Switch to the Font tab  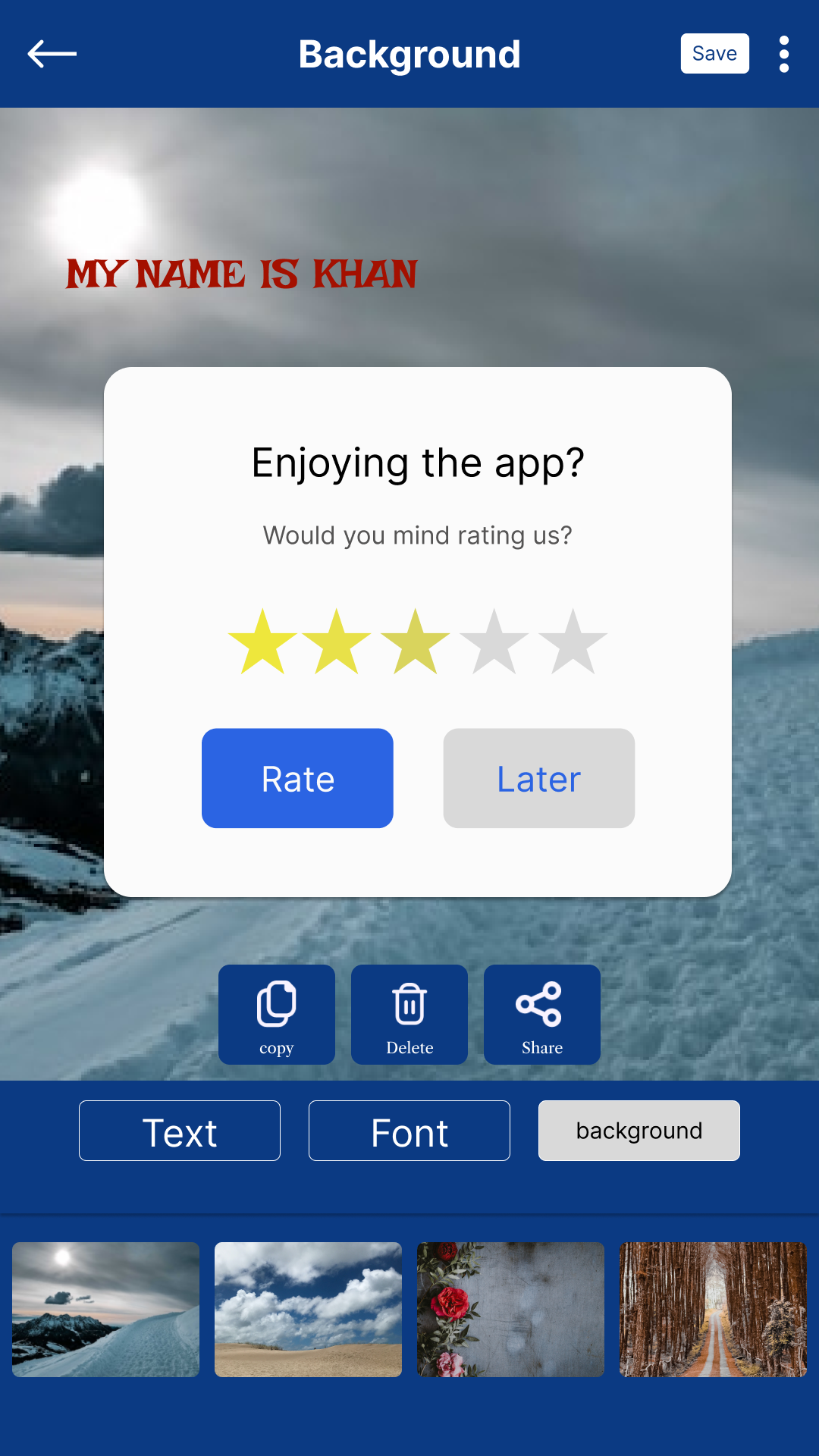point(409,1131)
